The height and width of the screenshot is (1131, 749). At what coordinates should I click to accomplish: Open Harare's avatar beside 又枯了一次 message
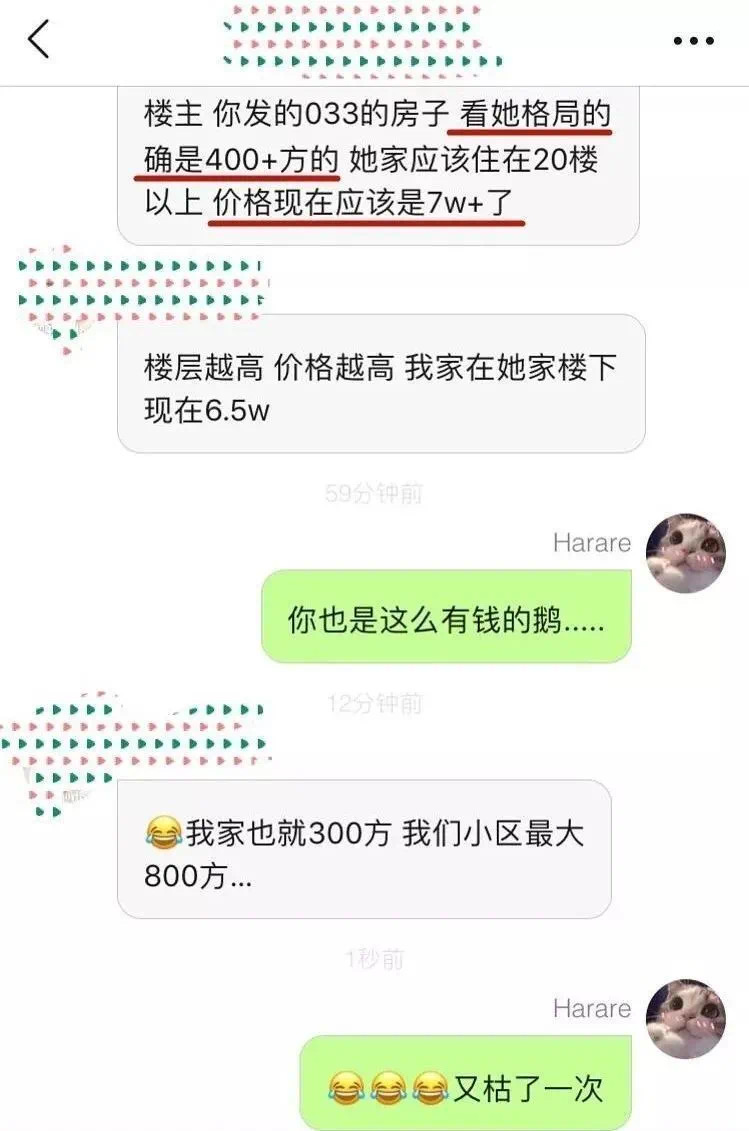point(685,1018)
